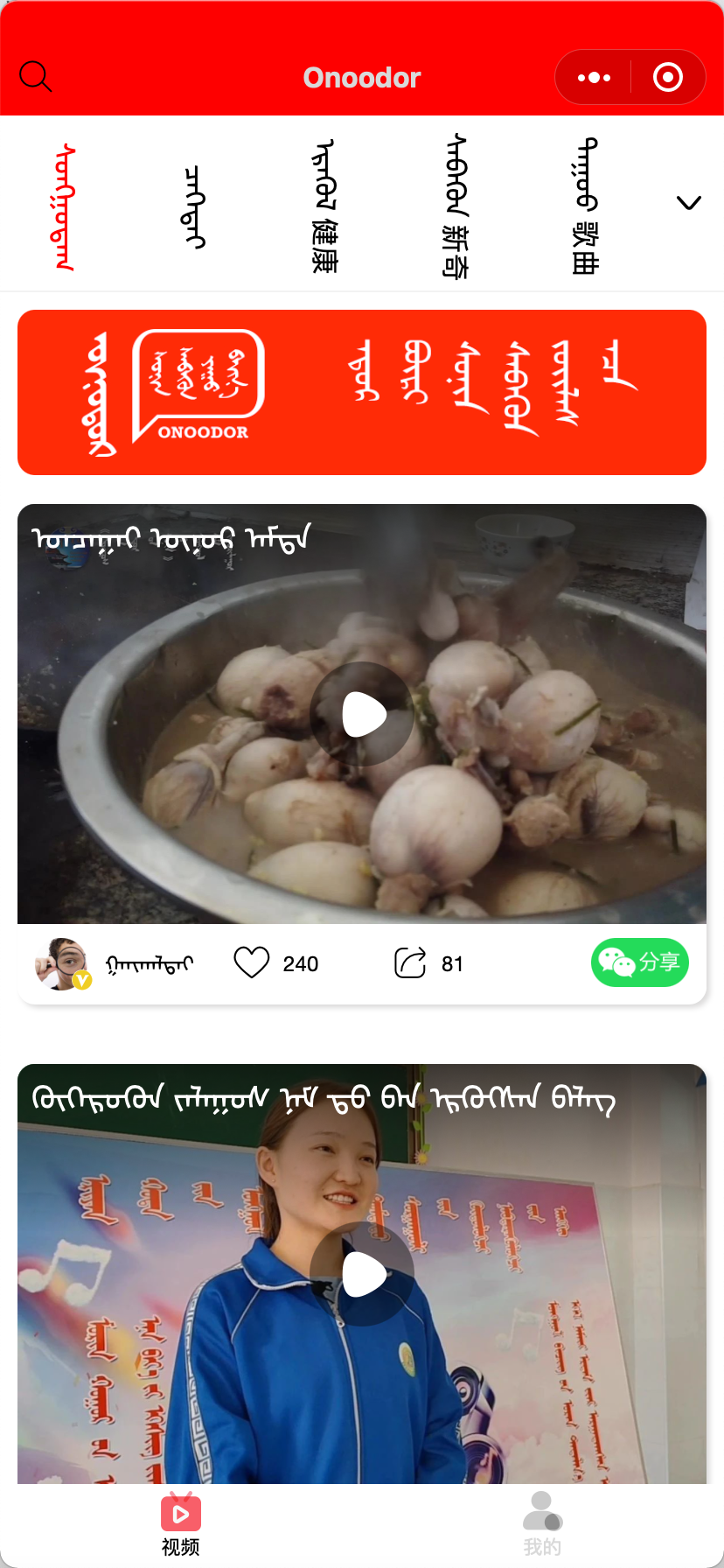Select the 视频 bottom tab
Viewport: 724px width, 1568px height.
181,1523
